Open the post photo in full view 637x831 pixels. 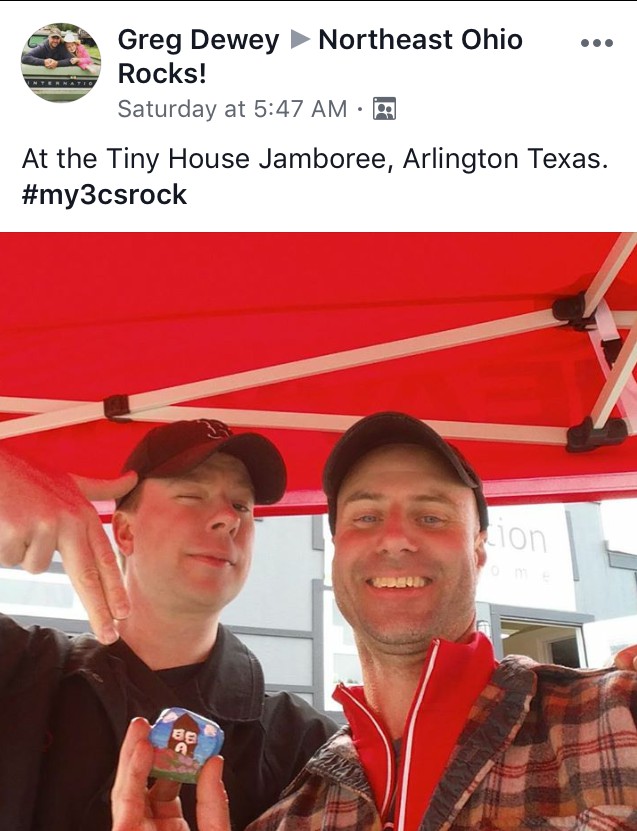tap(318, 530)
